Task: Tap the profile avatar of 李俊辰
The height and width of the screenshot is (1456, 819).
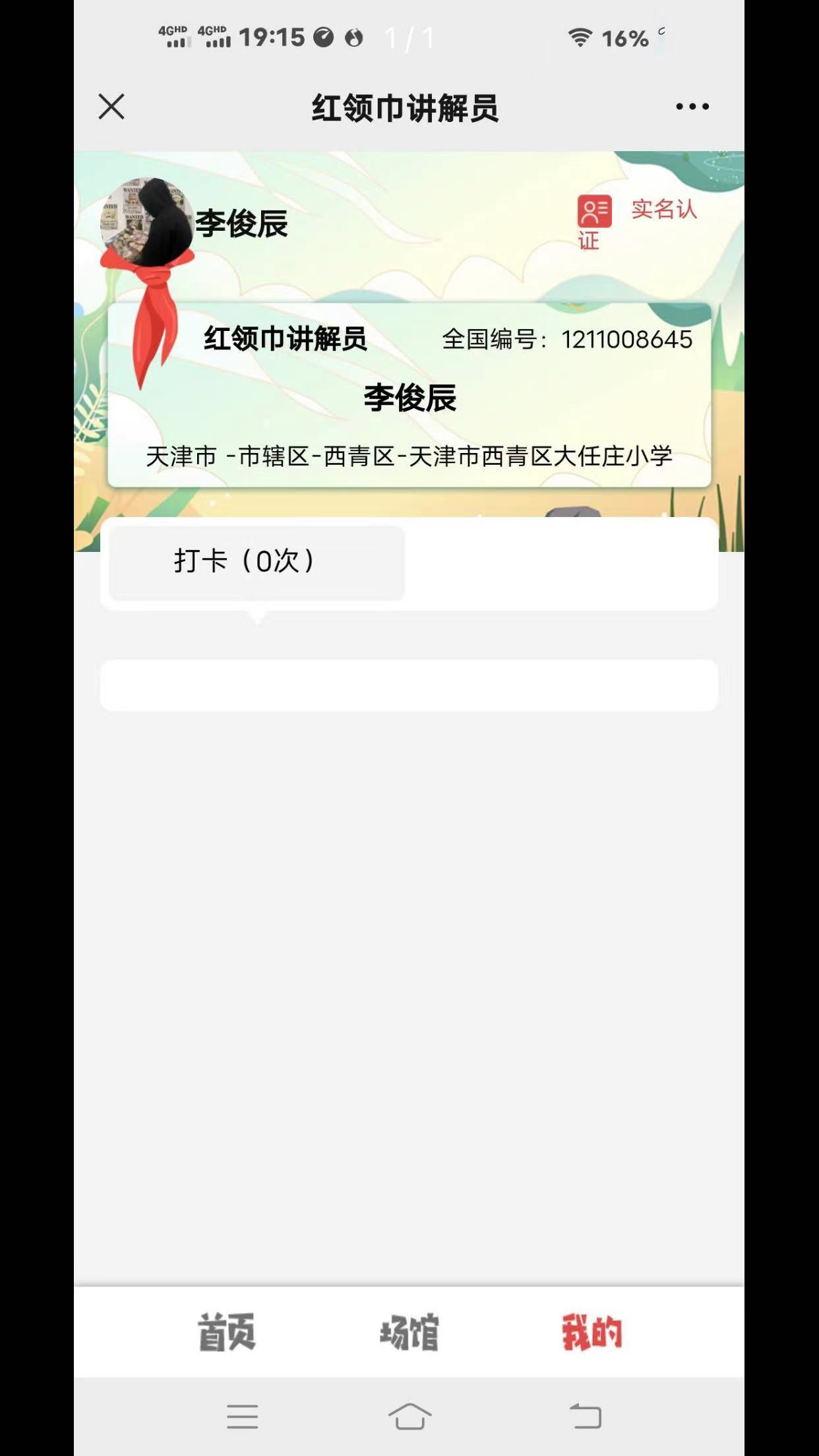Action: coord(146,222)
